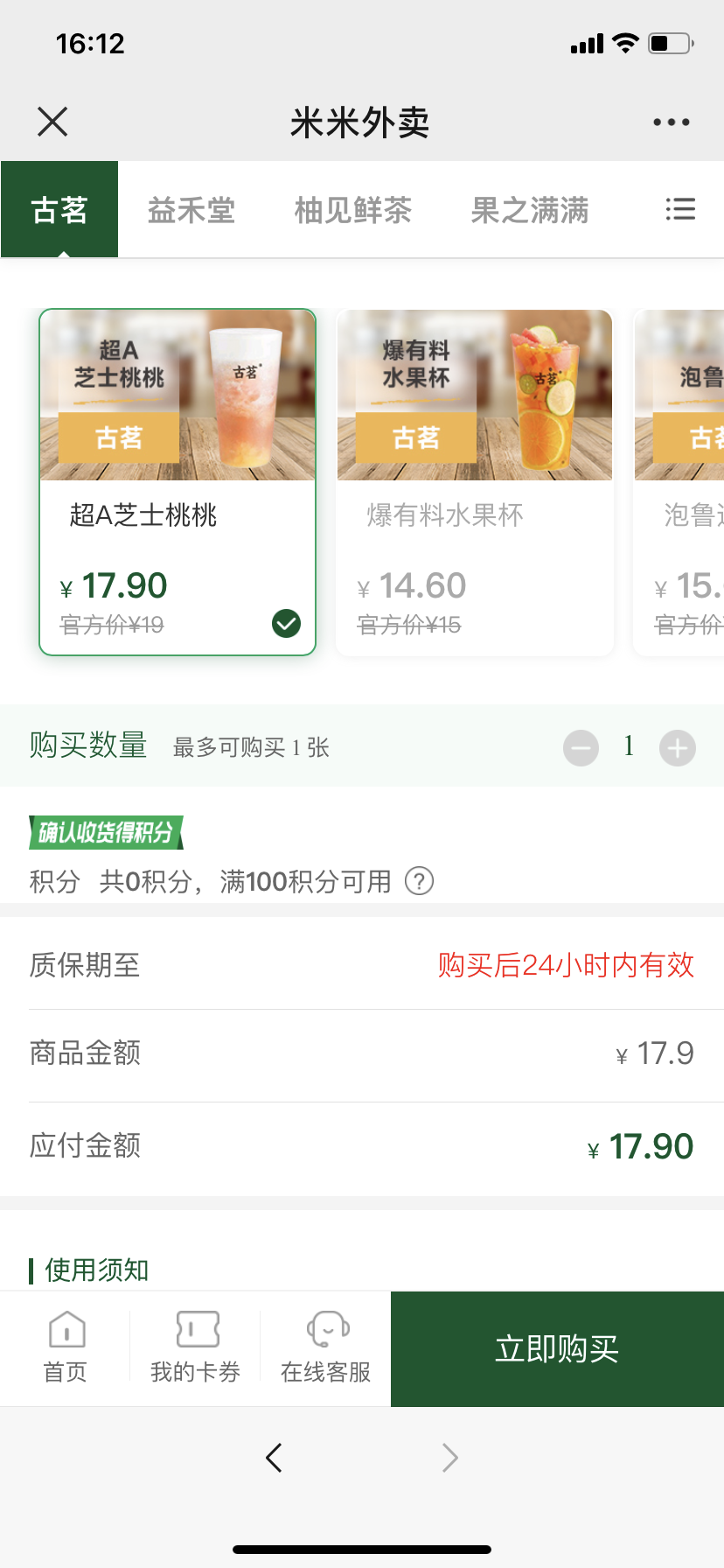Open the three-dot overflow menu
Image resolution: width=724 pixels, height=1568 pixels.
(671, 122)
